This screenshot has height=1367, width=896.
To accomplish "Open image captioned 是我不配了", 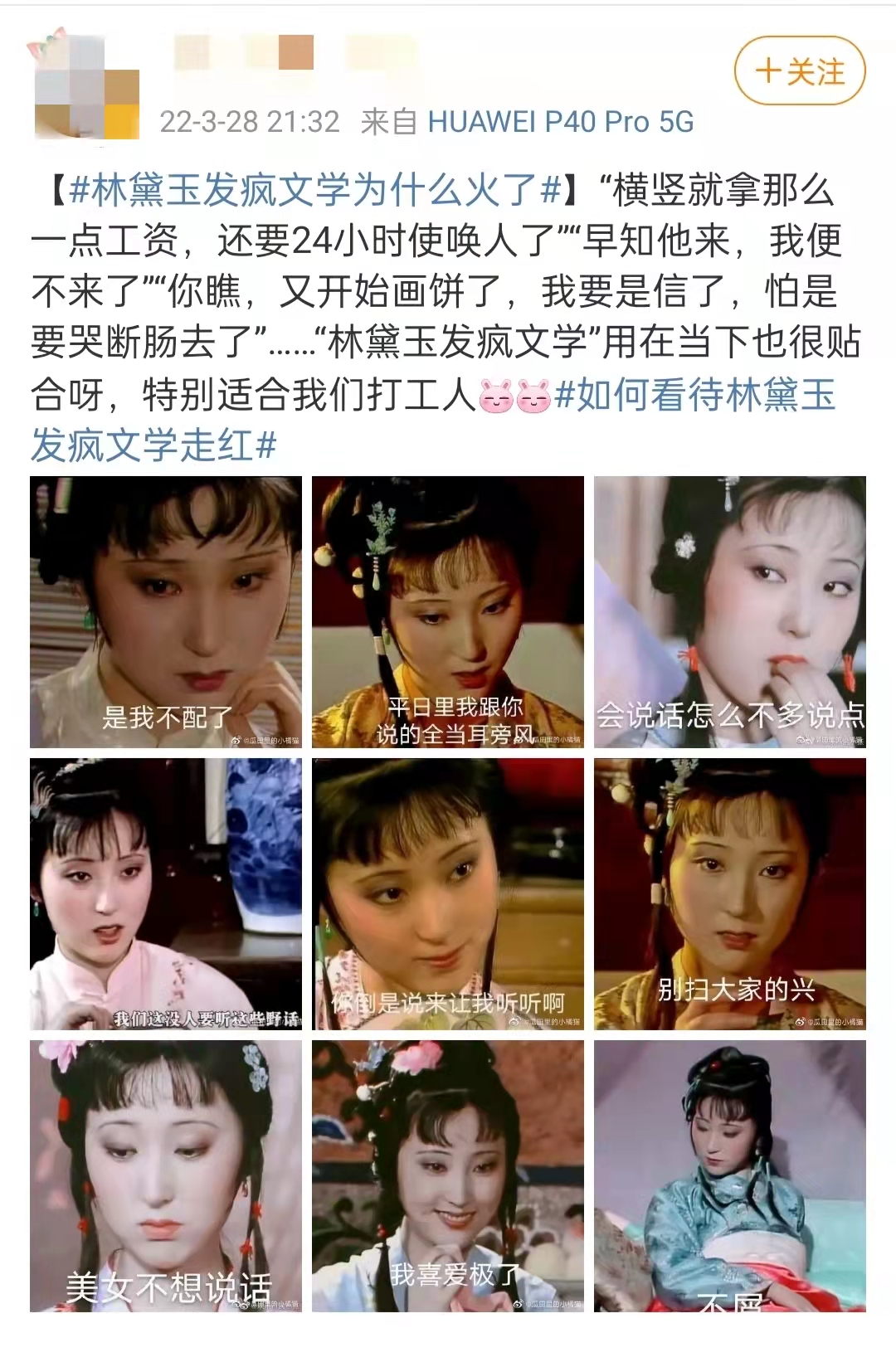I will pos(166,612).
